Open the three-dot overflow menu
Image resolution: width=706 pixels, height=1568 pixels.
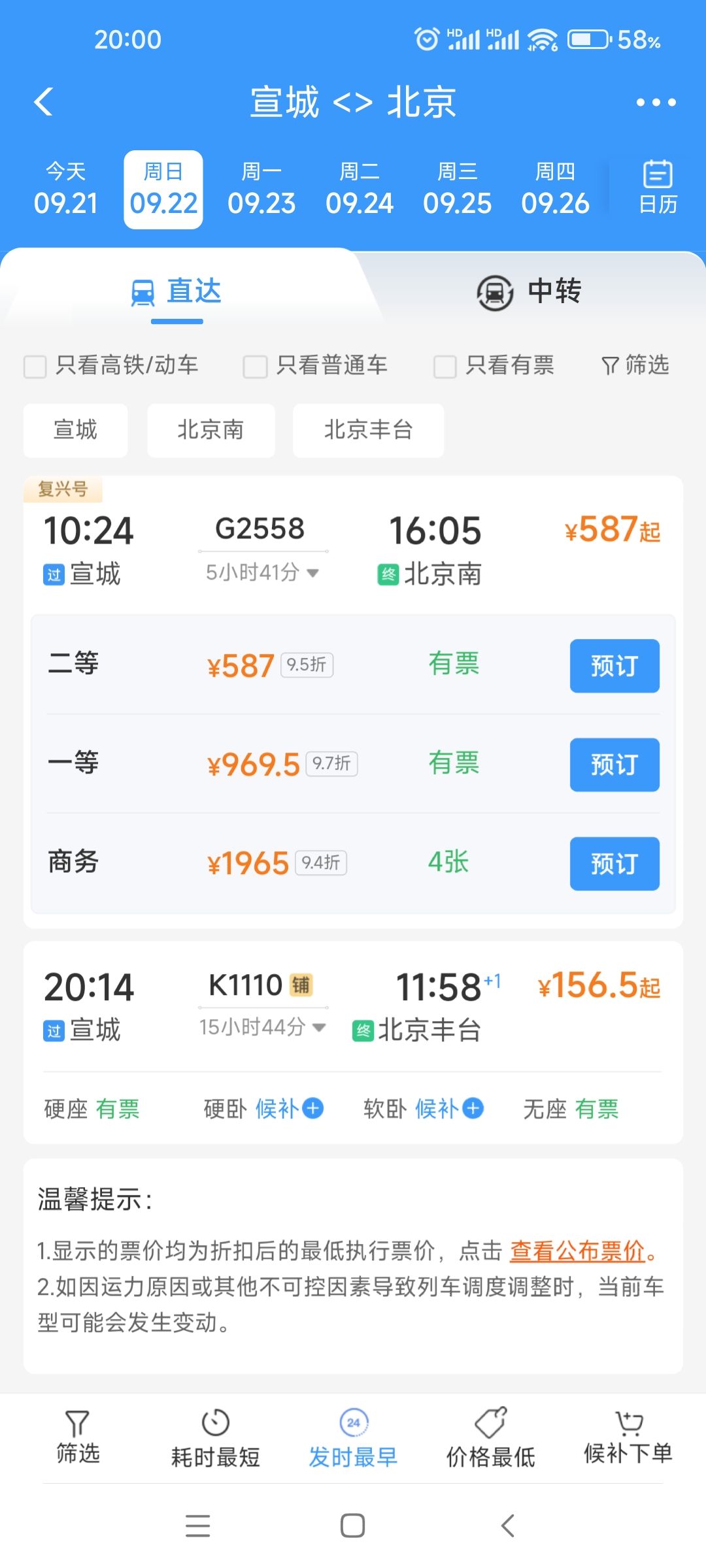pos(656,103)
